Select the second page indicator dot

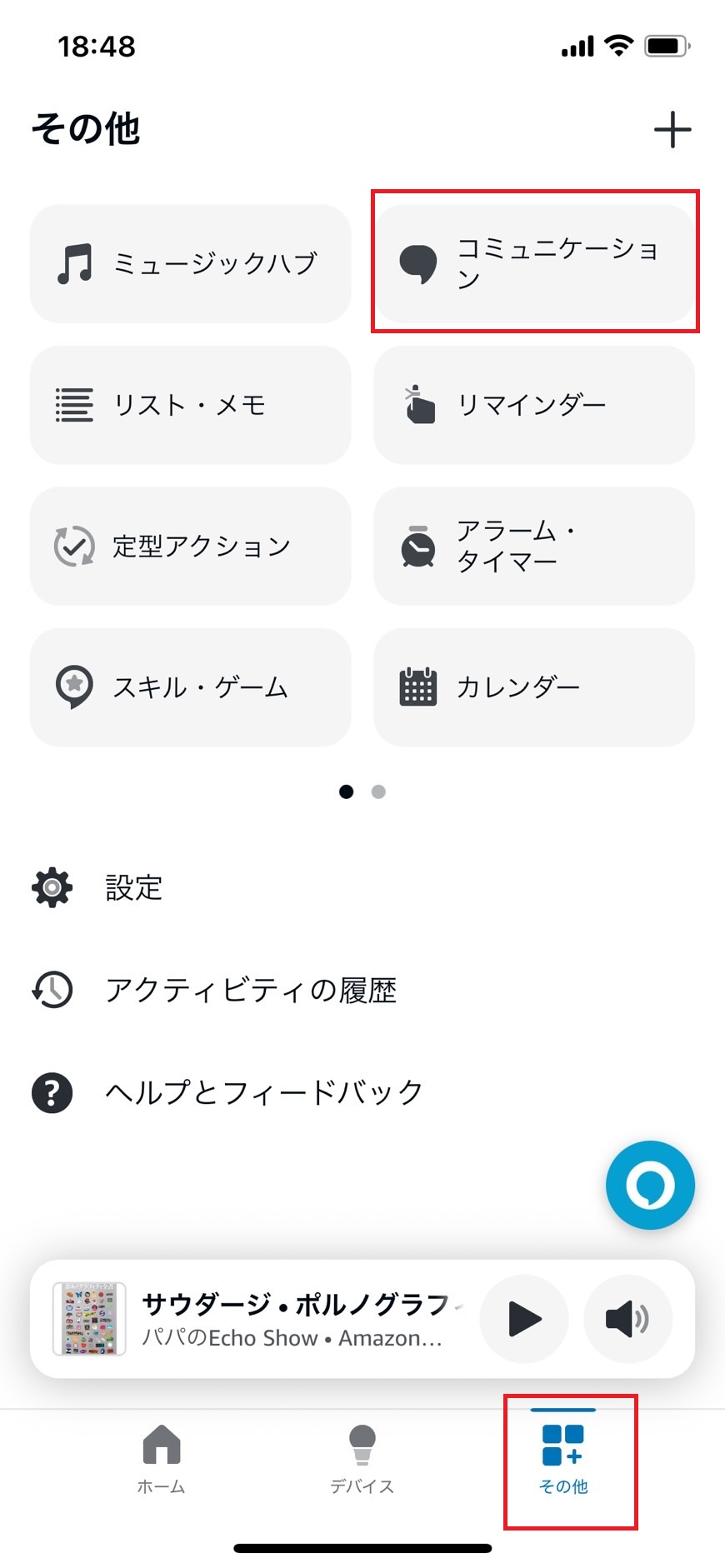tap(378, 791)
